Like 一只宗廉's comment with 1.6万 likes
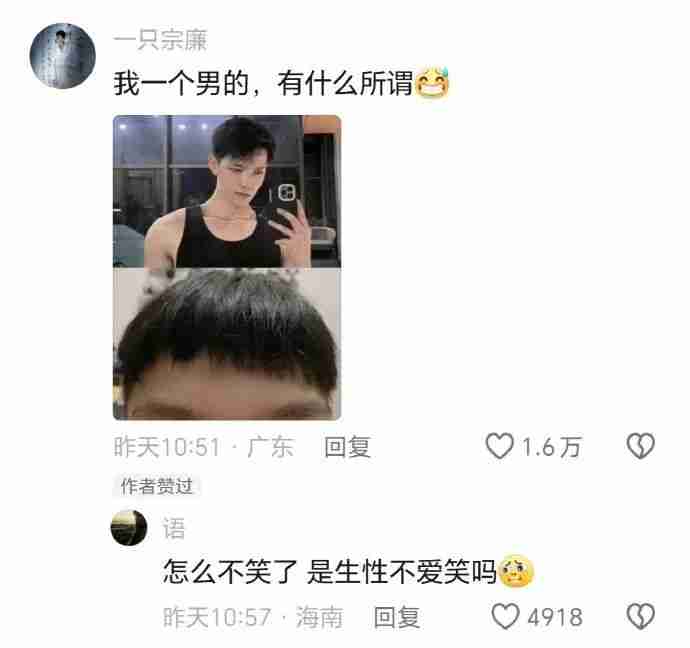The image size is (690, 648). click(x=500, y=447)
